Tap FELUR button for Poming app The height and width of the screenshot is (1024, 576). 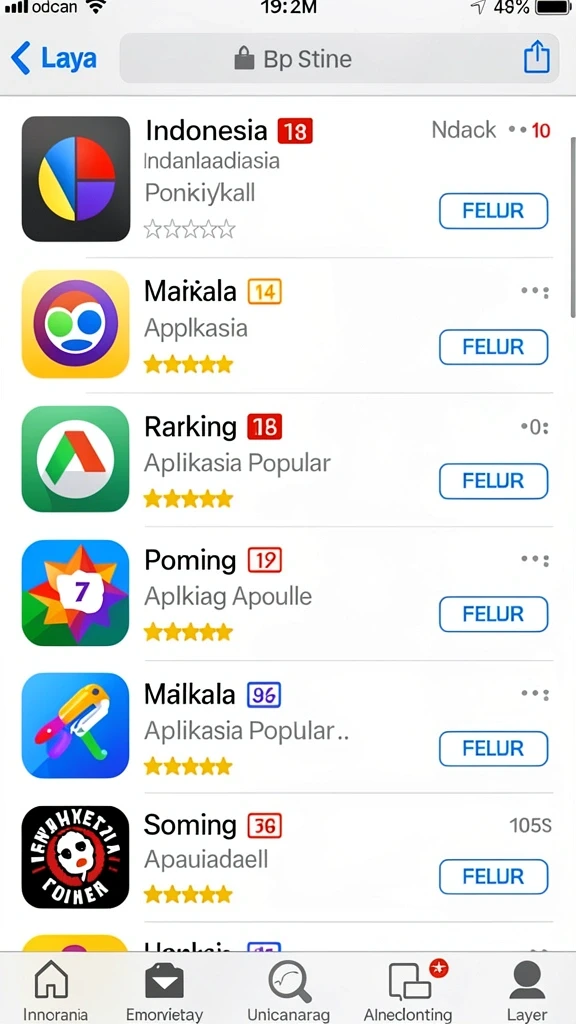click(x=493, y=614)
